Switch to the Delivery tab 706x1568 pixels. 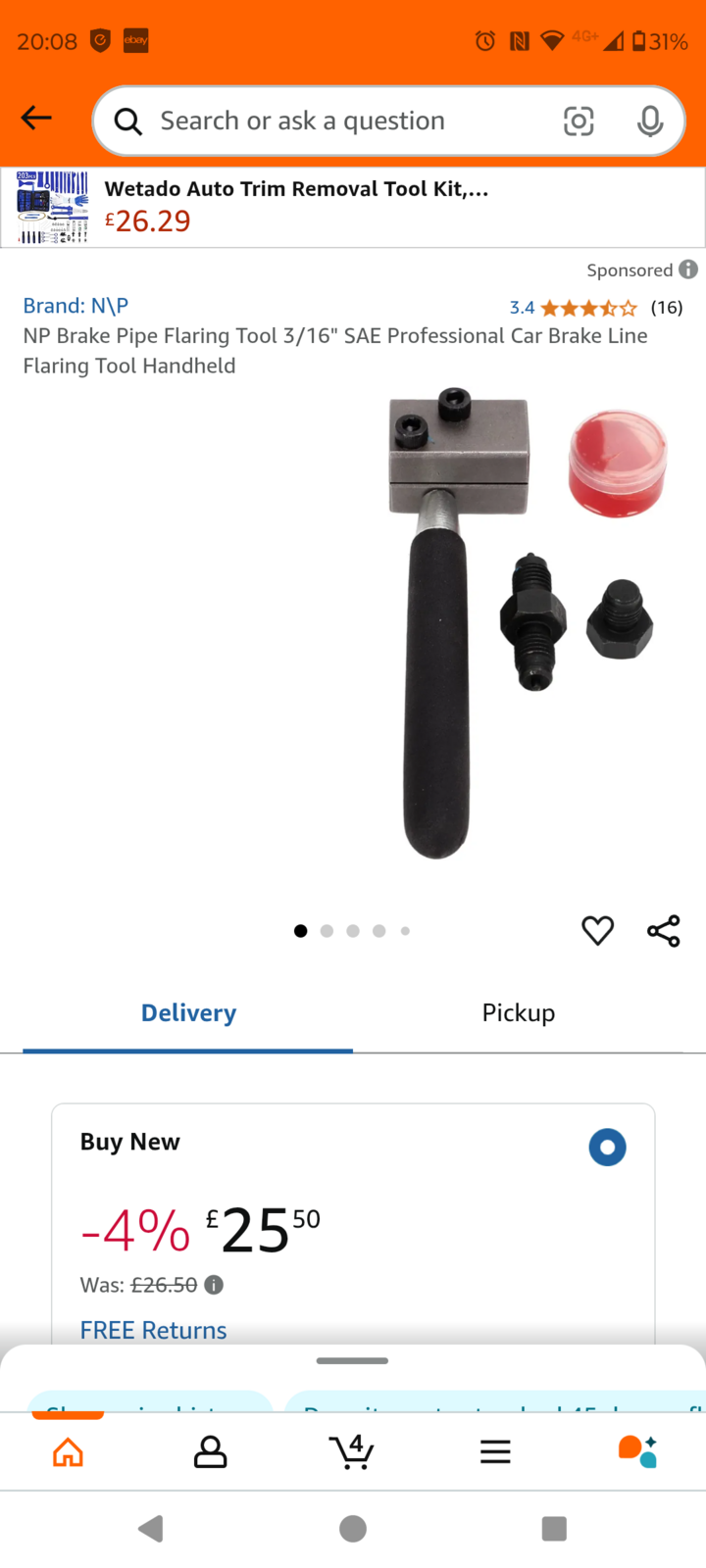188,1013
